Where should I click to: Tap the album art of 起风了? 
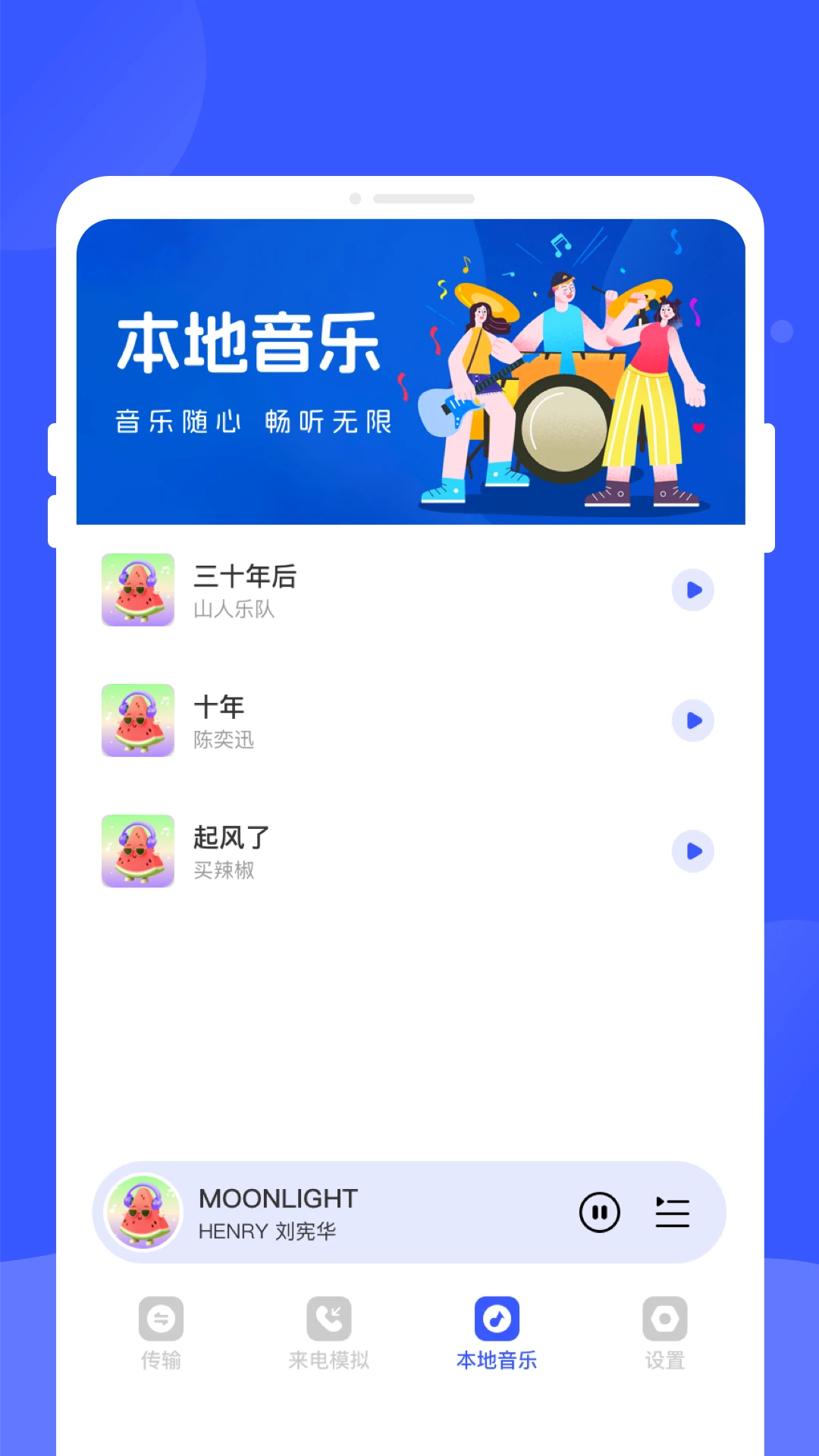click(x=138, y=851)
